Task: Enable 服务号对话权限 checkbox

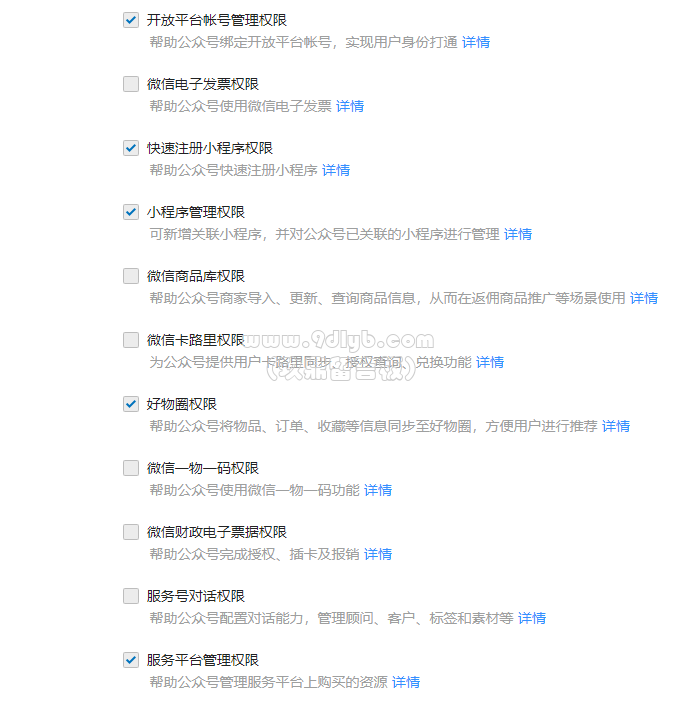Action: pyautogui.click(x=131, y=596)
